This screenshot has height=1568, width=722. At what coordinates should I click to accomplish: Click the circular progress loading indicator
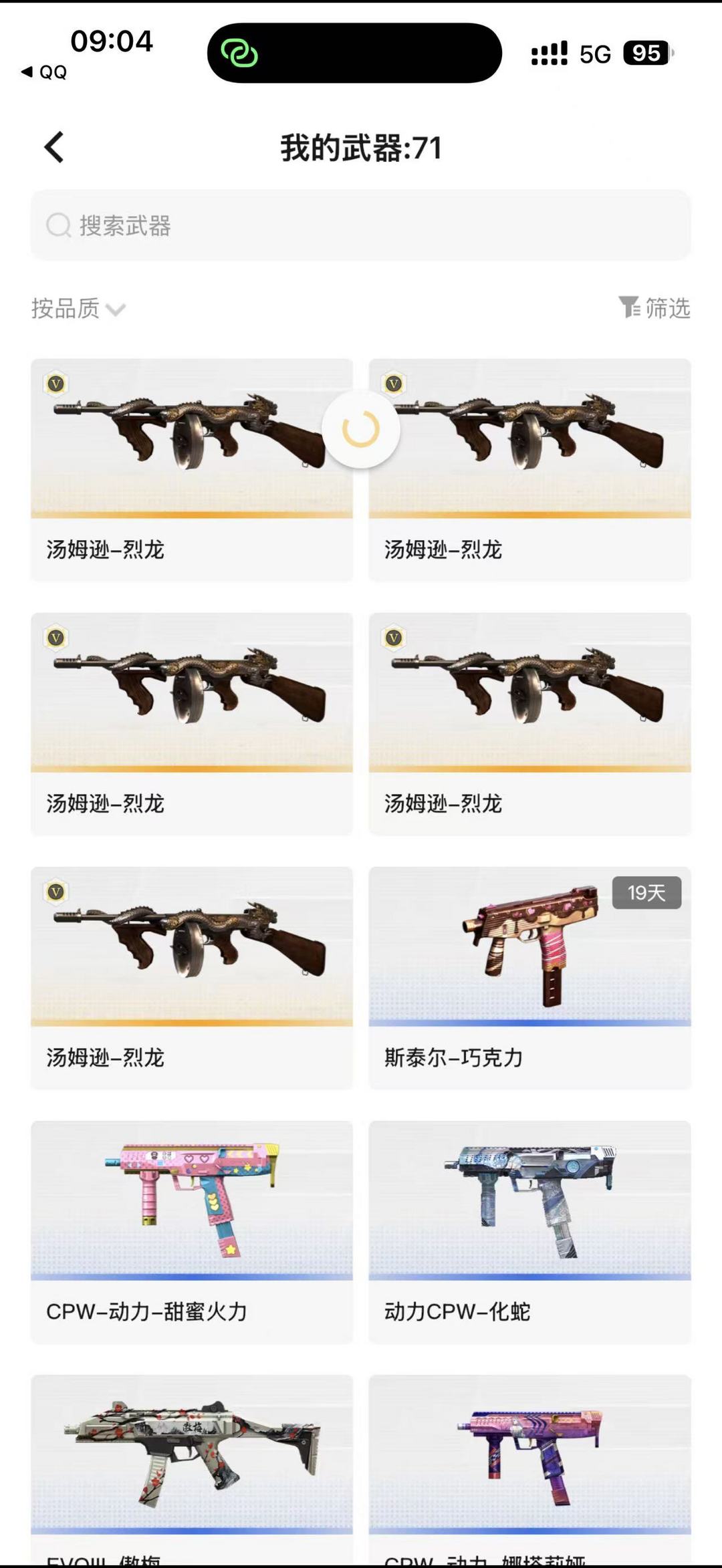pyautogui.click(x=361, y=430)
